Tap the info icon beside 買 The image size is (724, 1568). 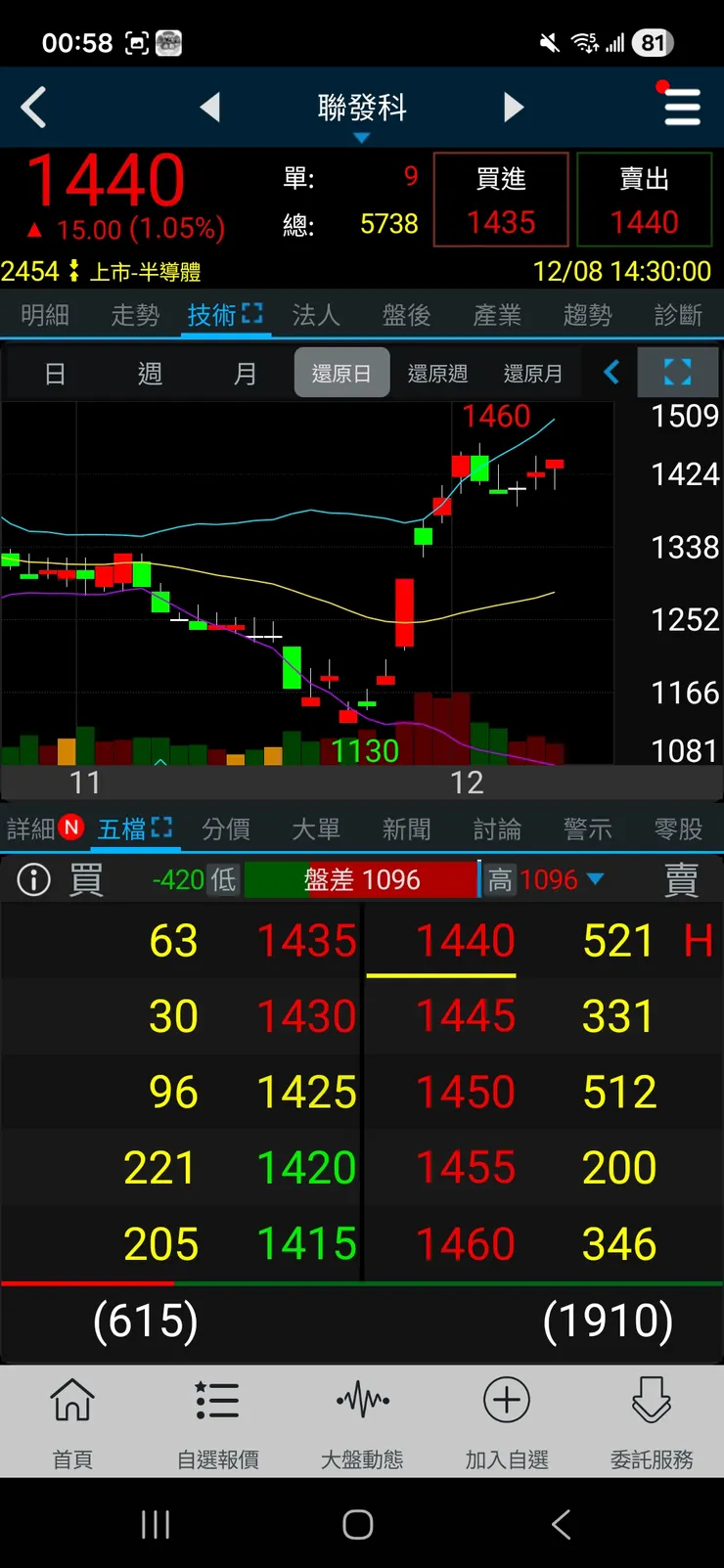pos(33,879)
